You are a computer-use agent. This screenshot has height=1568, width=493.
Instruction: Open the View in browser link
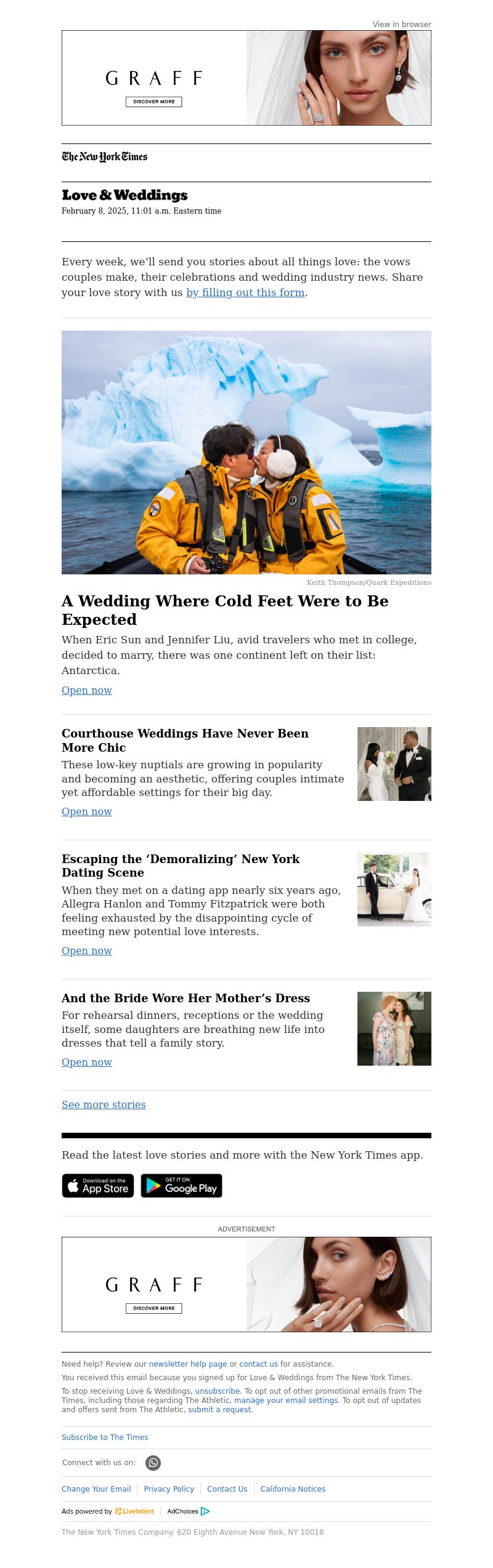click(401, 25)
